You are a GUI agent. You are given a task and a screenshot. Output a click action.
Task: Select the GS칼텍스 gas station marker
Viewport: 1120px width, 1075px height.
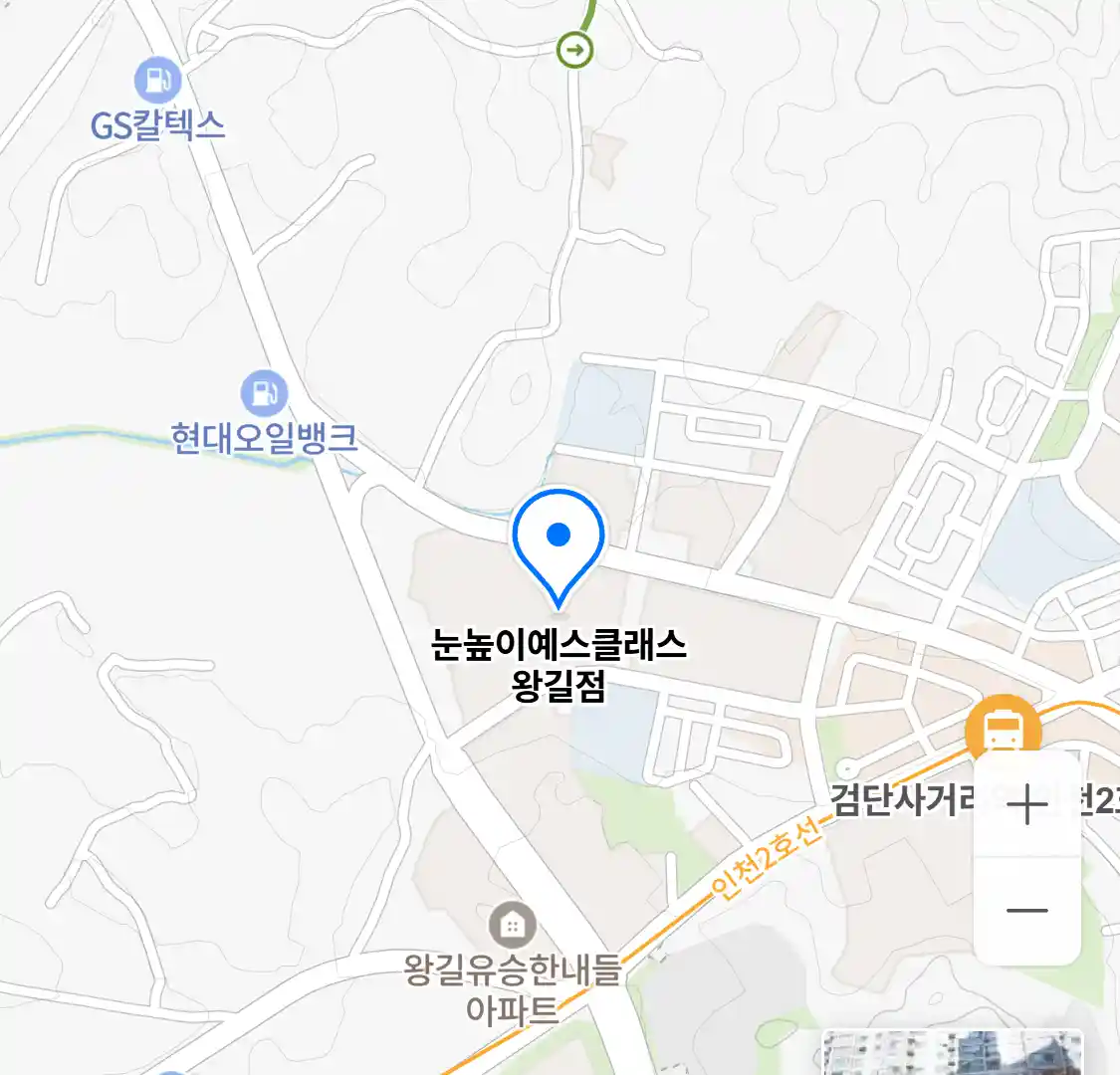(x=157, y=81)
